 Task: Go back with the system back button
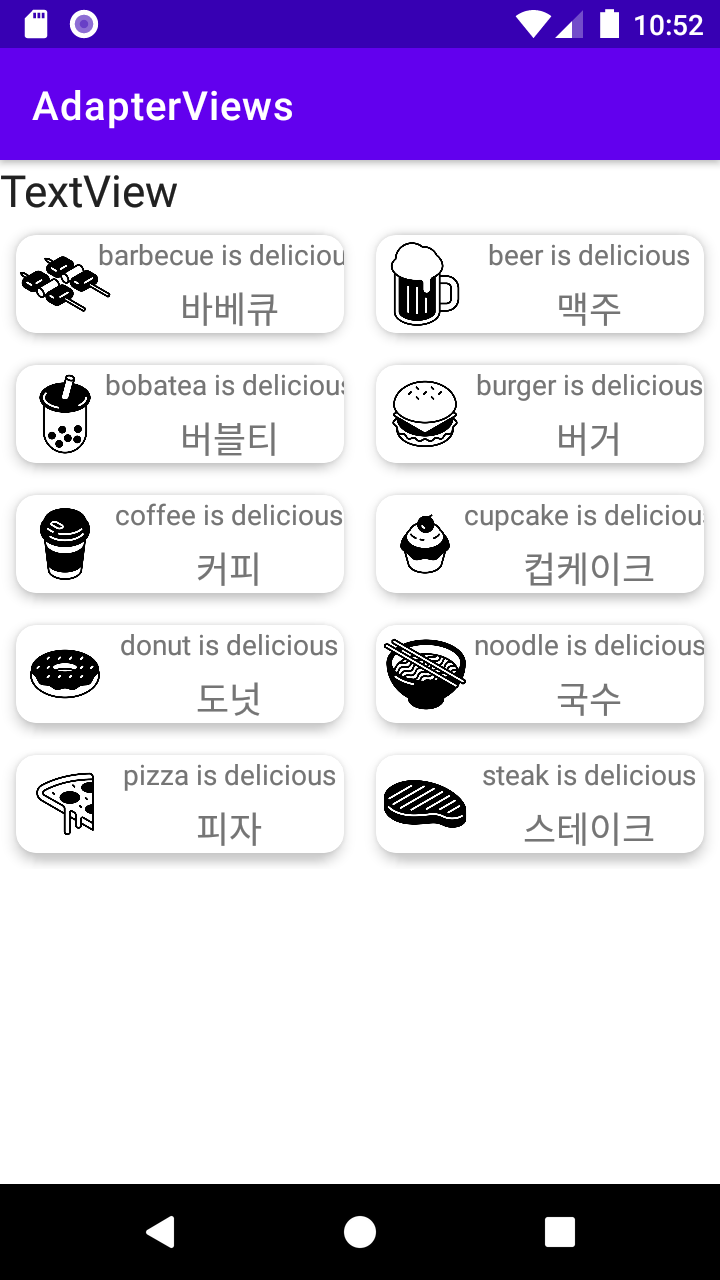(x=160, y=1232)
